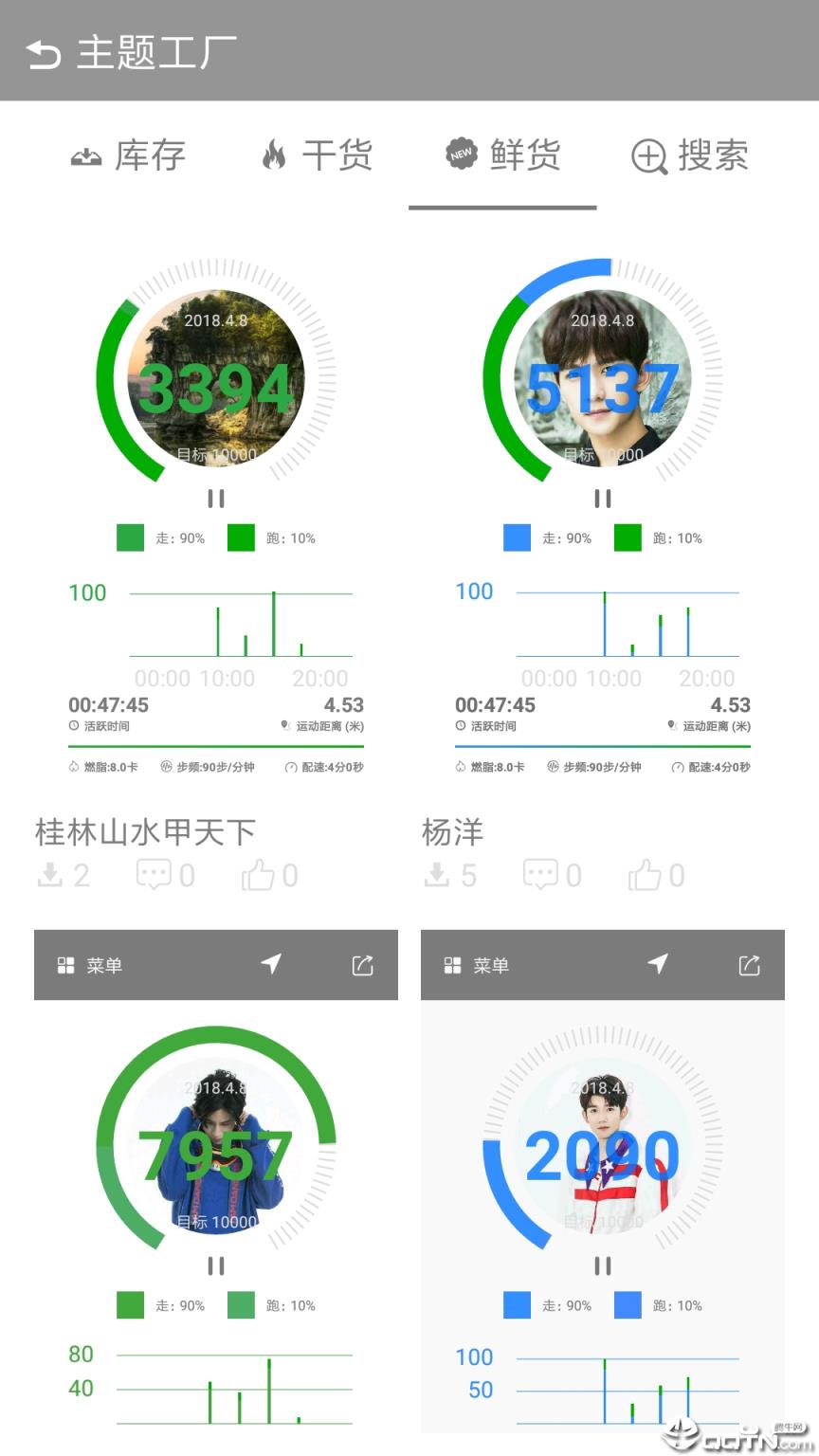Open comments for the 杨洋 theme
Viewport: 819px width, 1456px height.
click(542, 874)
